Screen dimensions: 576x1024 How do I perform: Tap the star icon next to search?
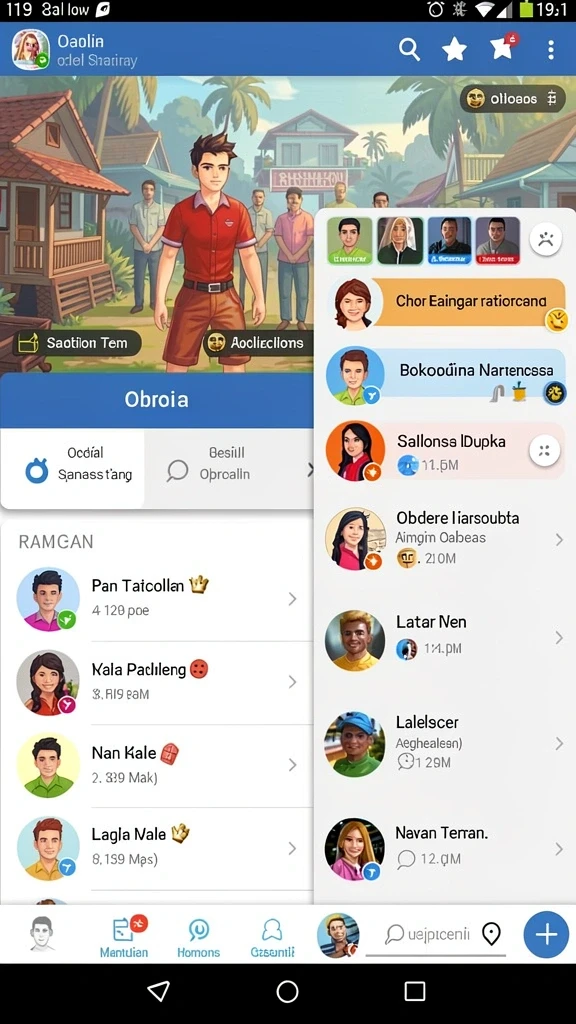pyautogui.click(x=455, y=49)
